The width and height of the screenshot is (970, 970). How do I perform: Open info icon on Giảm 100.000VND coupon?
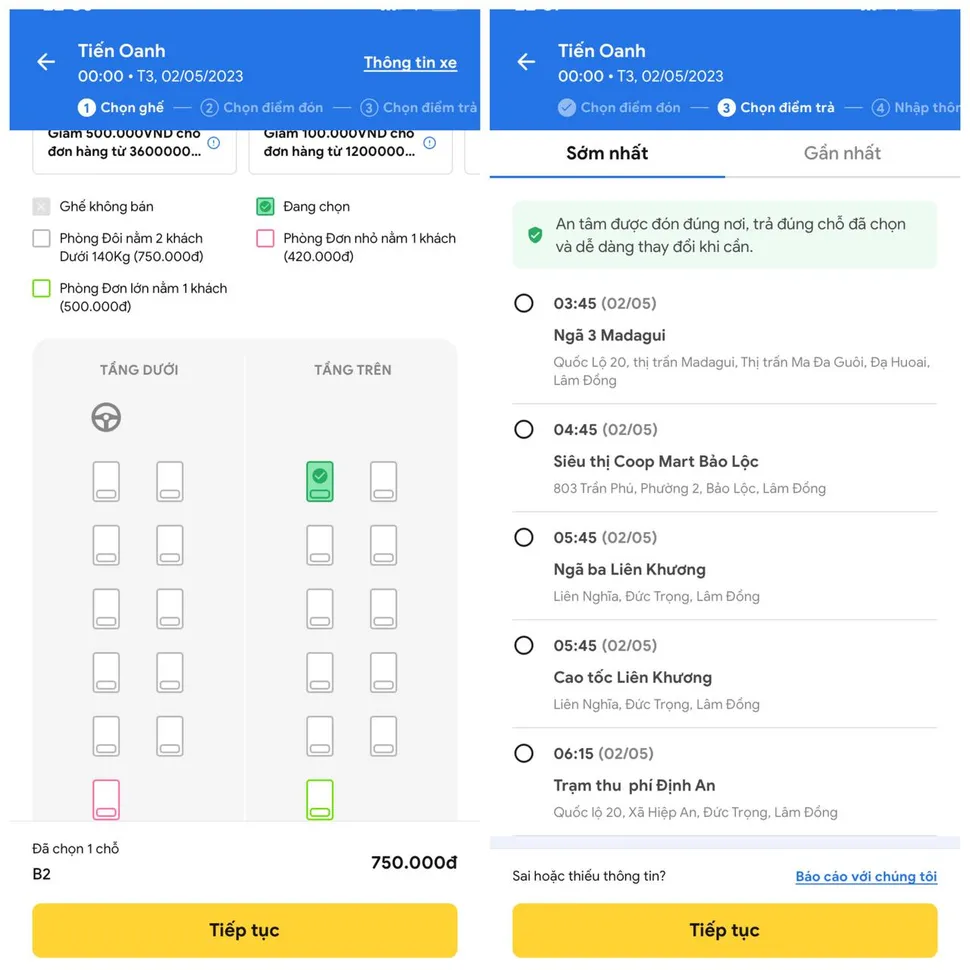pyautogui.click(x=429, y=143)
